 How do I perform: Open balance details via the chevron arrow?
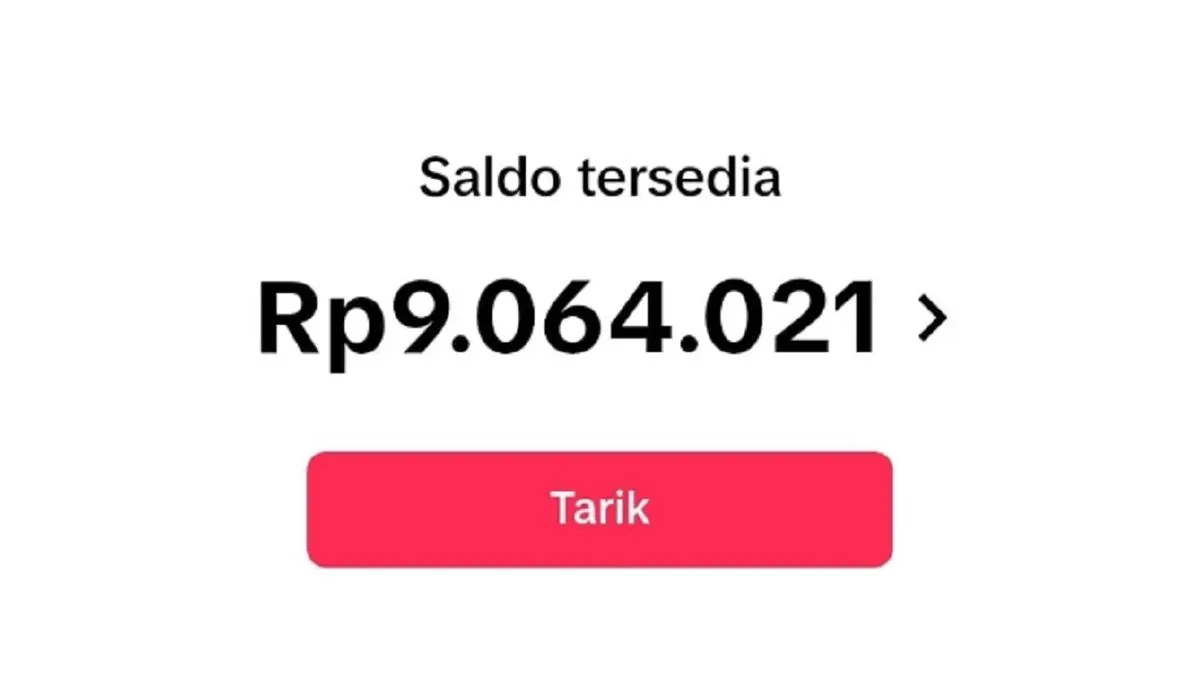[931, 321]
